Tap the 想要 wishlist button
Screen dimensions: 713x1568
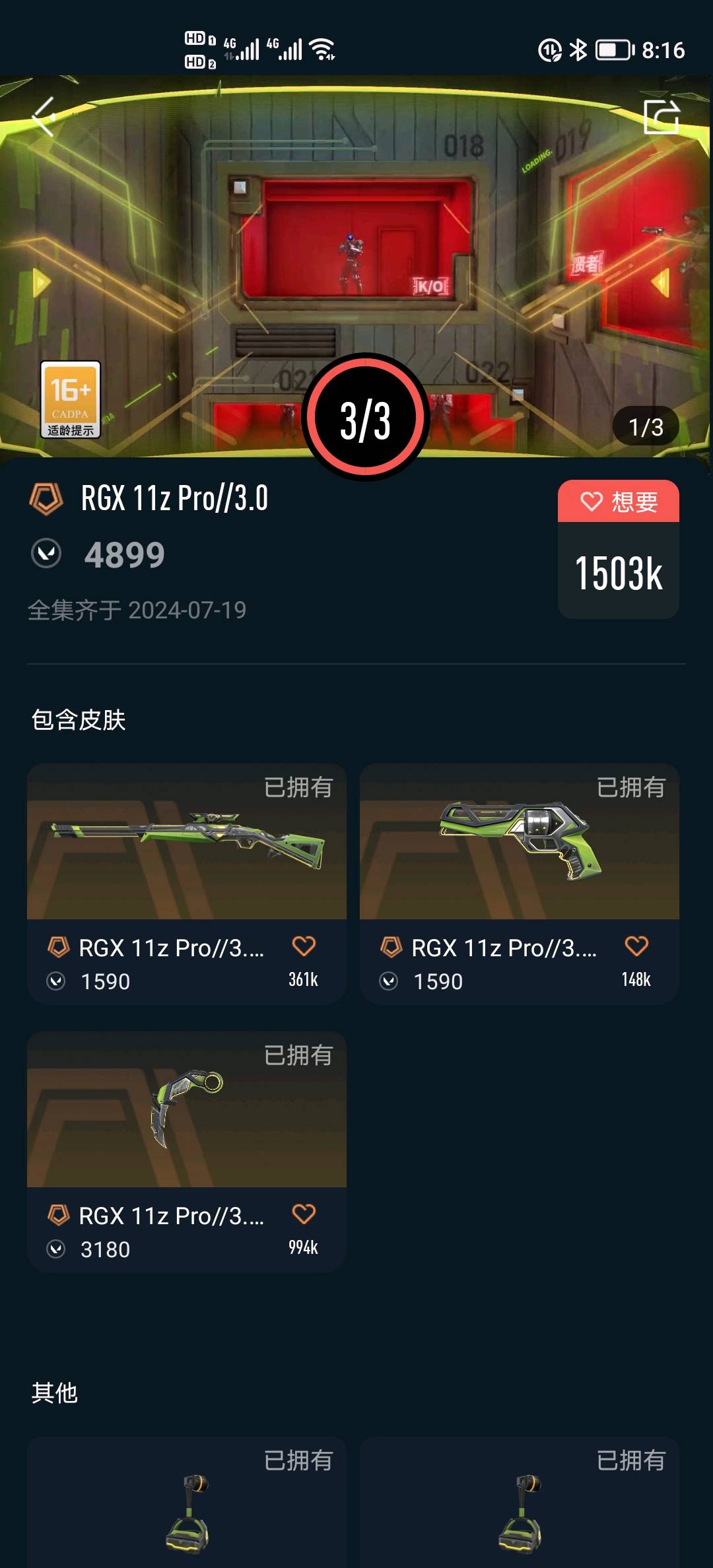click(x=618, y=502)
